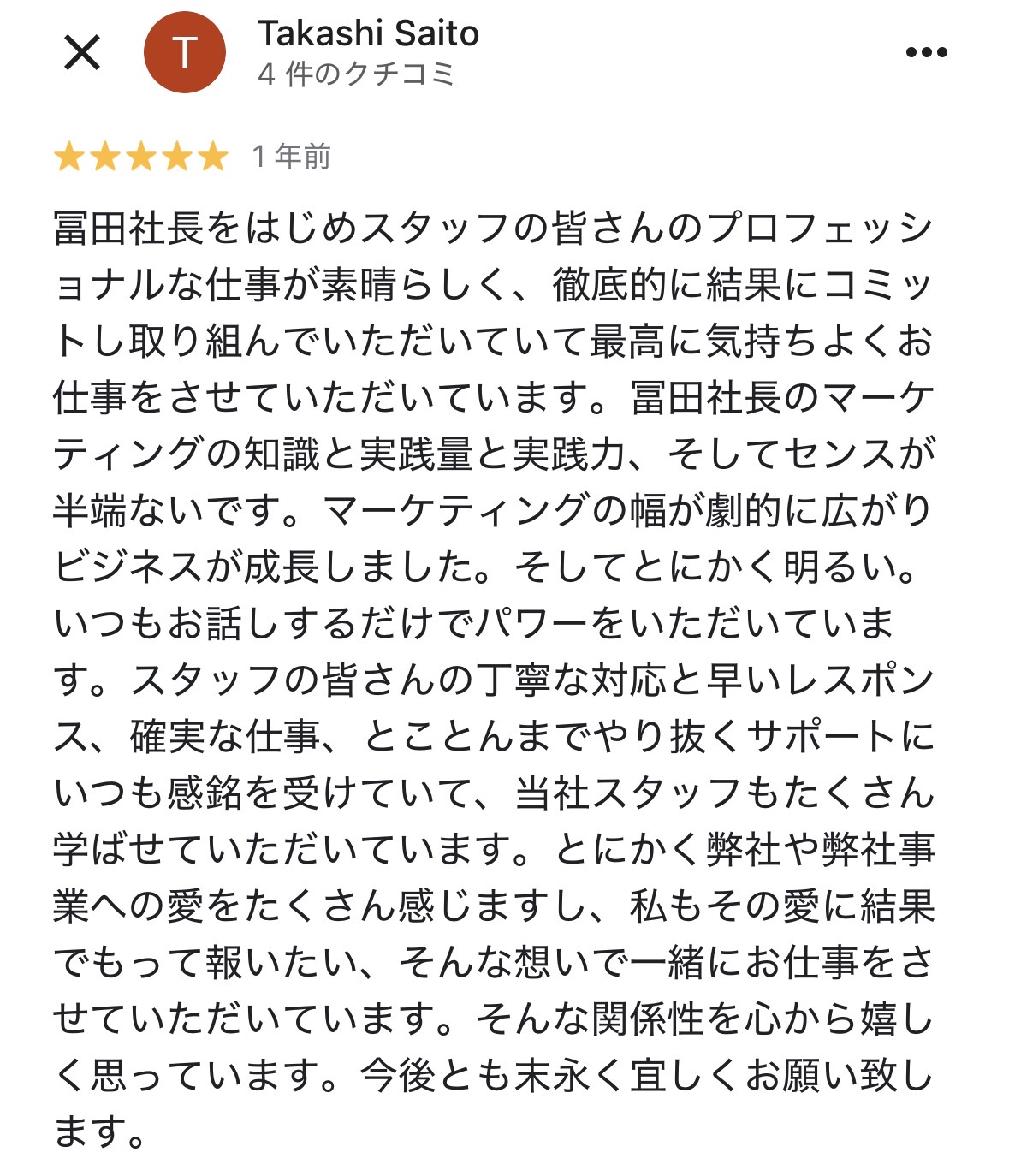Click the star row to toggle rating filter
This screenshot has width=1009, height=1176.
[x=142, y=155]
